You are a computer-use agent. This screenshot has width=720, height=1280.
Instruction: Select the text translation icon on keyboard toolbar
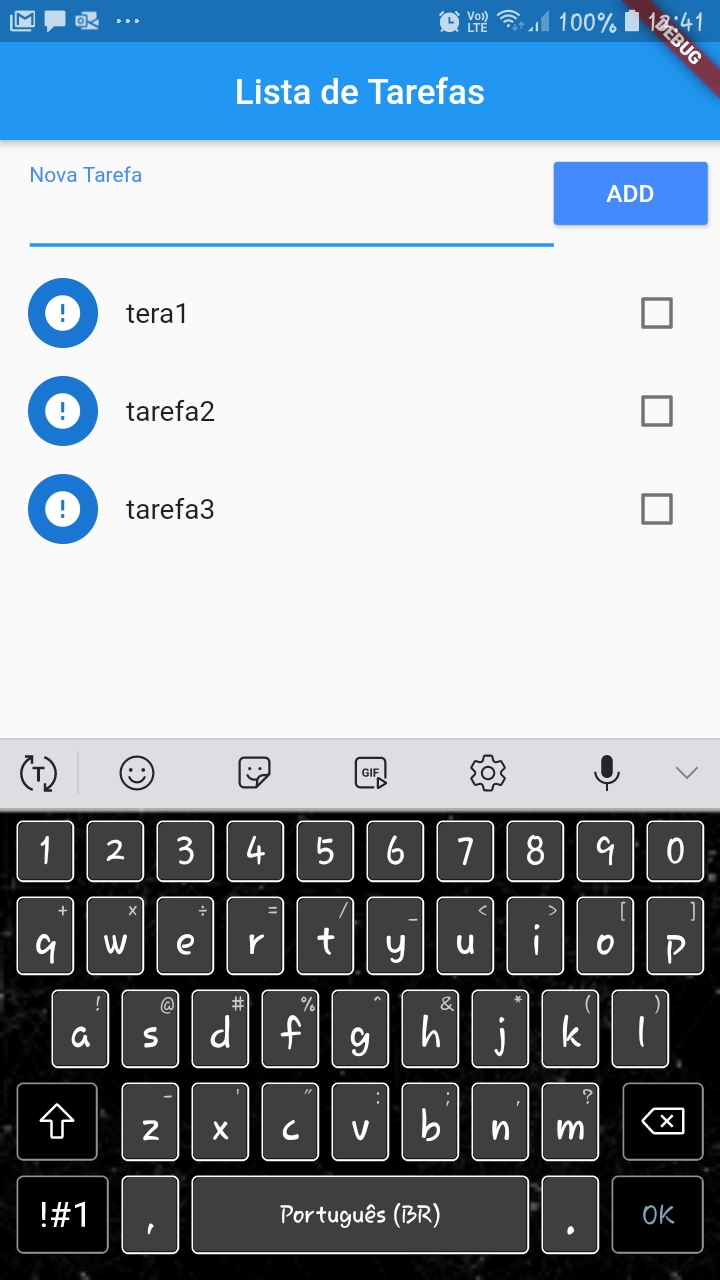pos(40,772)
